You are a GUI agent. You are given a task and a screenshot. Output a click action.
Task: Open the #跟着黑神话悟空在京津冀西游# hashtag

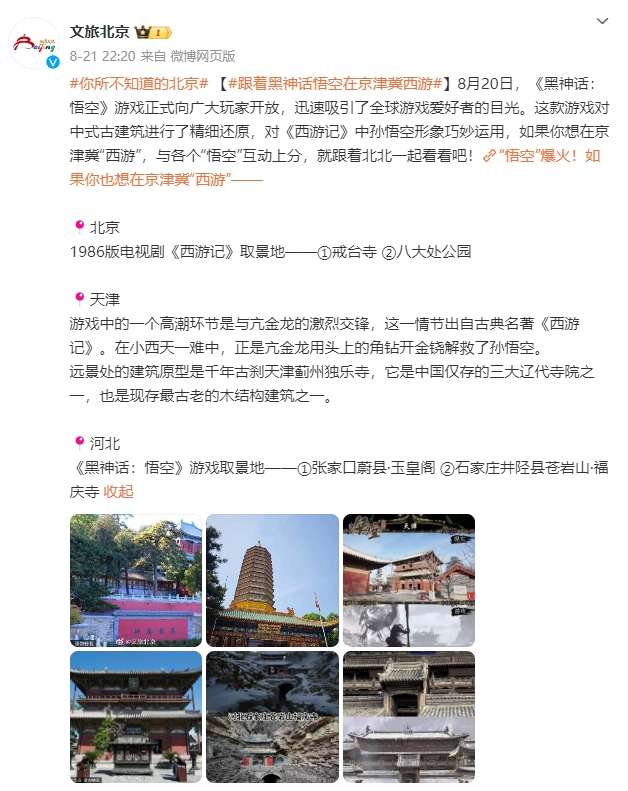[x=336, y=83]
